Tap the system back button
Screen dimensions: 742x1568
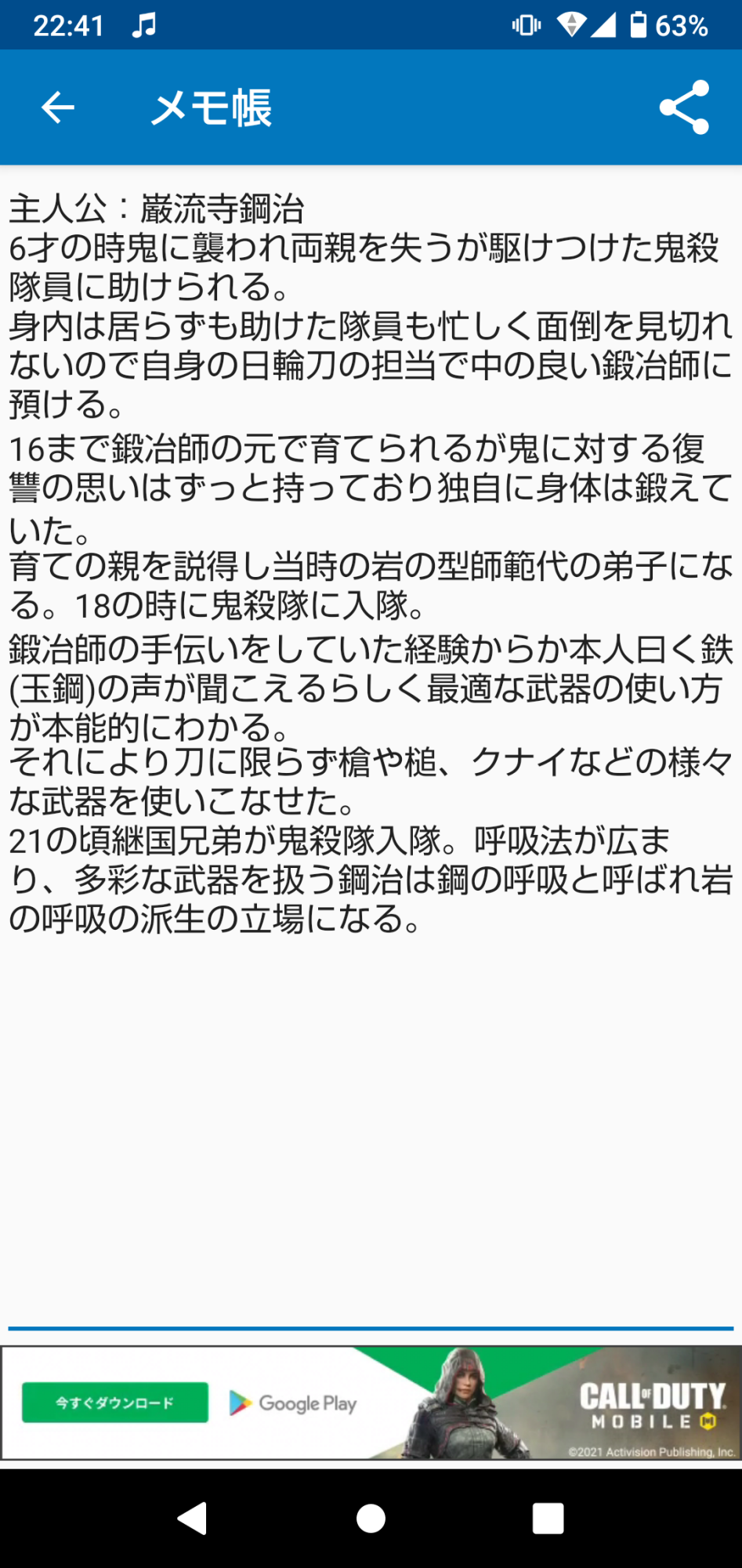click(x=193, y=1518)
